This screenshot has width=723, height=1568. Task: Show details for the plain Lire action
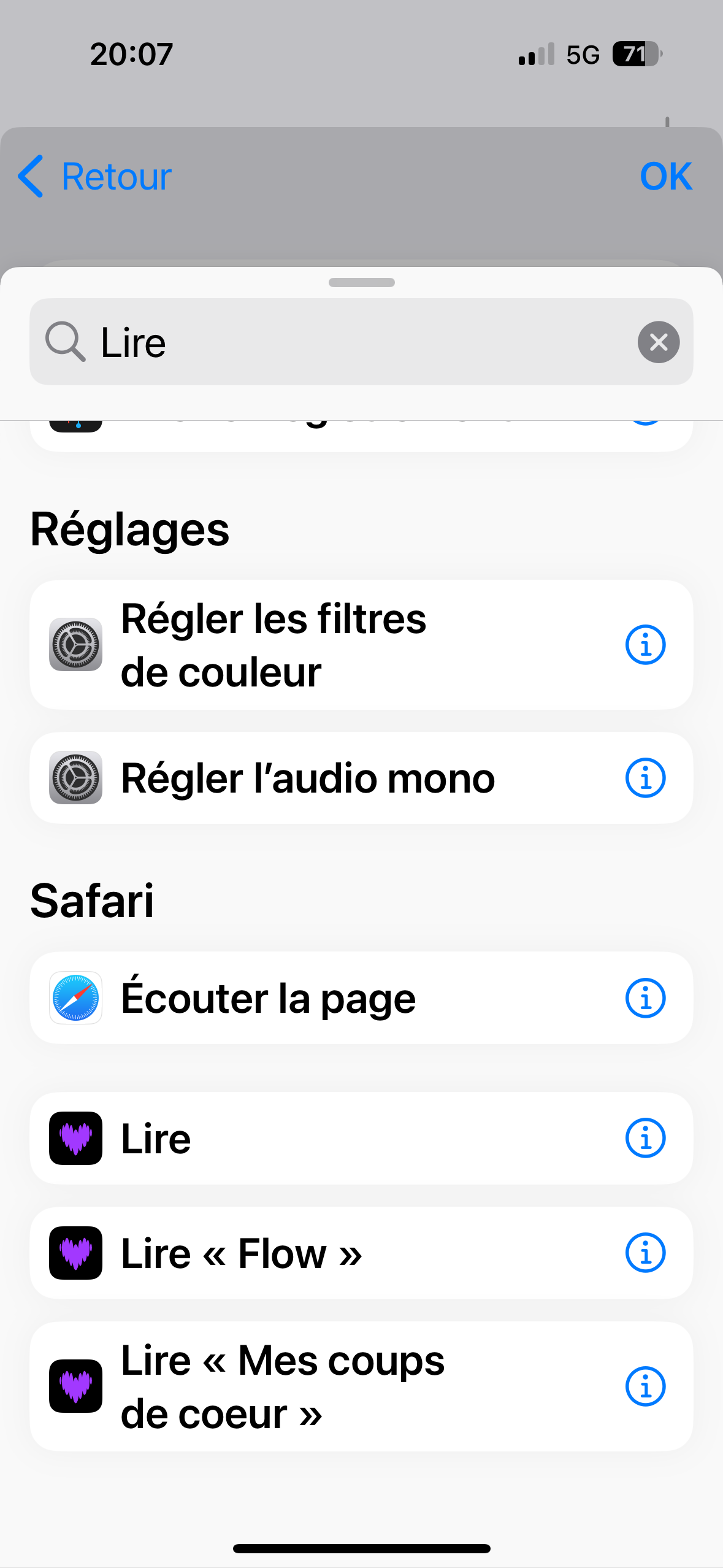point(645,1138)
